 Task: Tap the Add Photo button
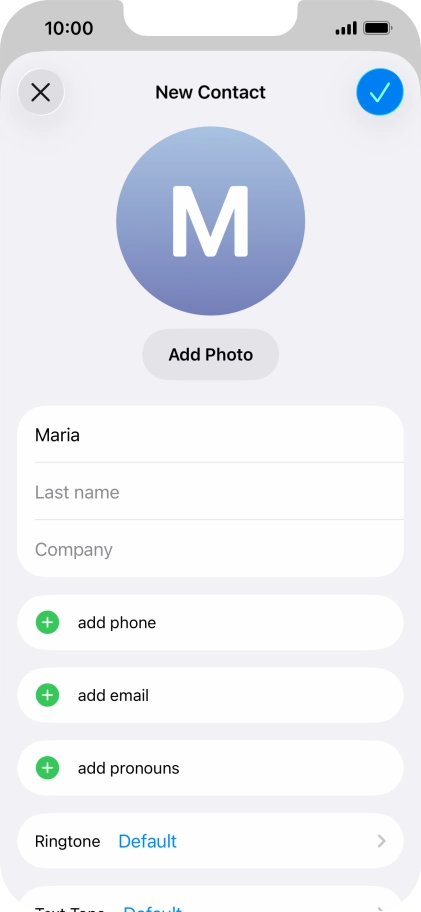pos(210,354)
